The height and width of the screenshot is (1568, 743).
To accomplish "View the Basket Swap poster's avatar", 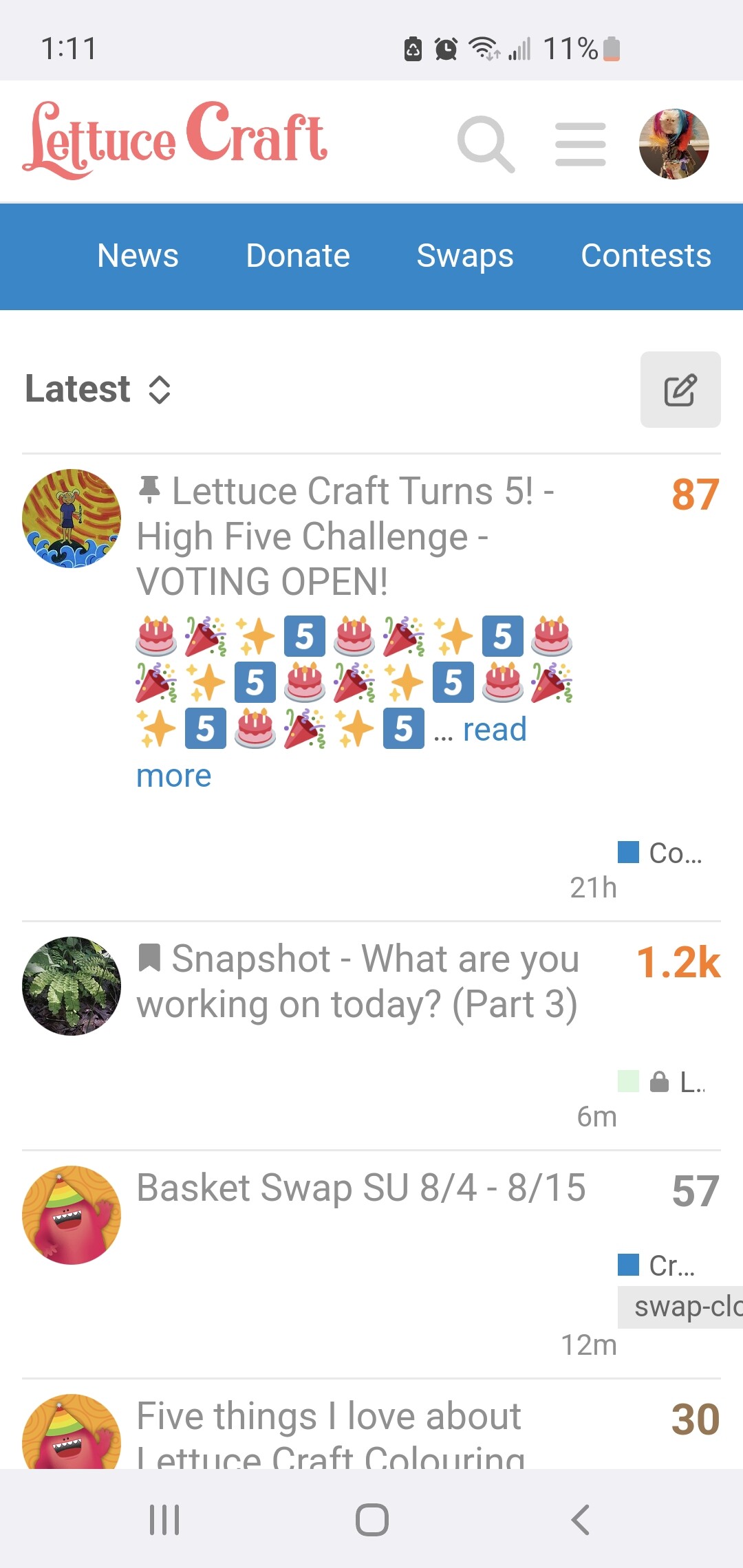I will [x=72, y=1215].
